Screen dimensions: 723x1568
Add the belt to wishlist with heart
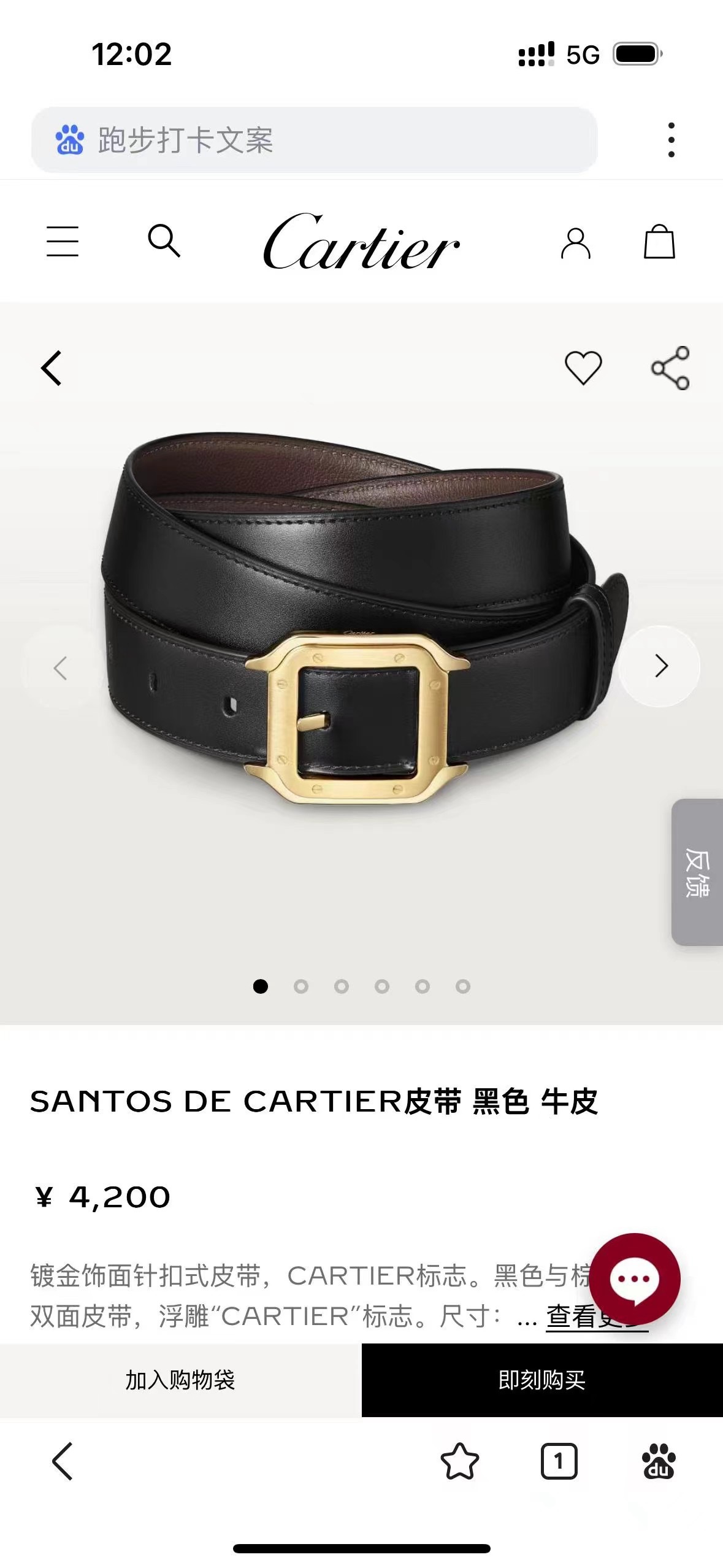(x=583, y=368)
